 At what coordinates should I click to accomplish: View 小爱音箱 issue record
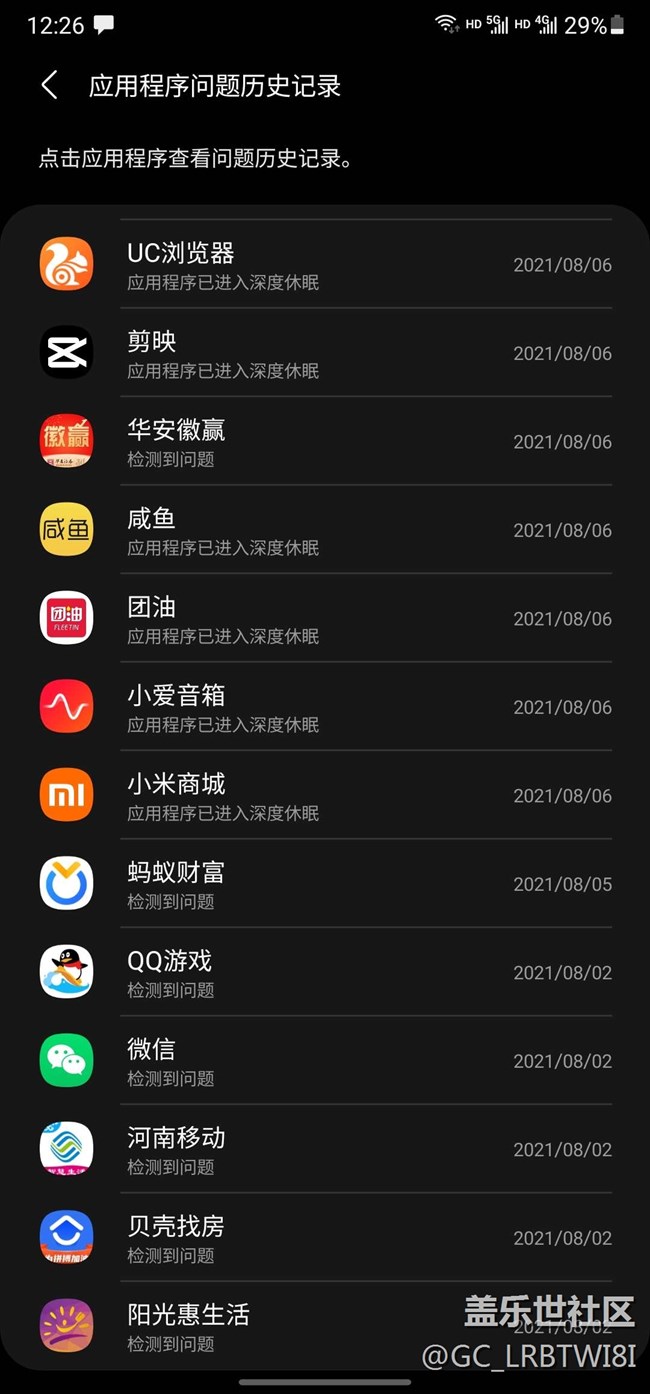pyautogui.click(x=325, y=707)
